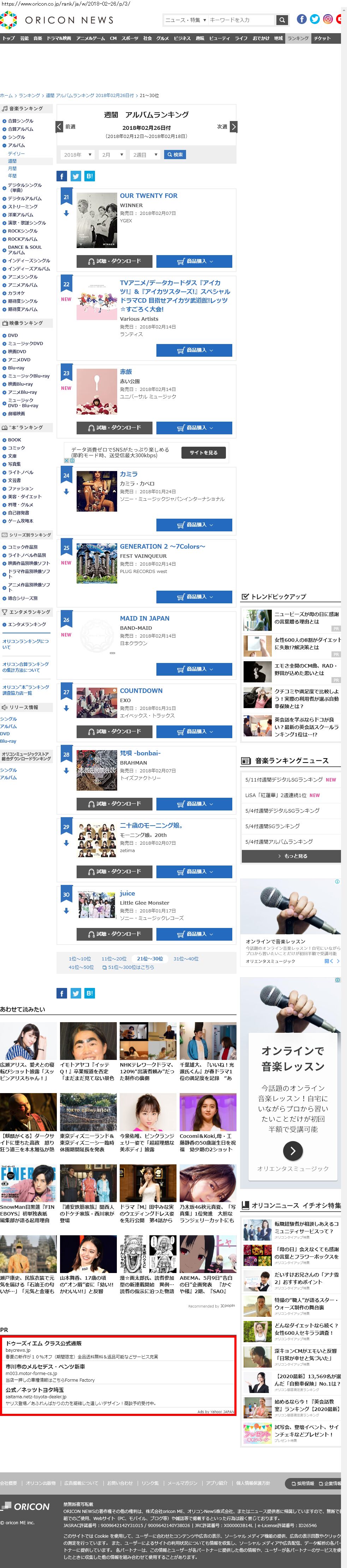The height and width of the screenshot is (1568, 347).
Task: Open the juice album by Little Glee Monster
Action: pos(127,894)
